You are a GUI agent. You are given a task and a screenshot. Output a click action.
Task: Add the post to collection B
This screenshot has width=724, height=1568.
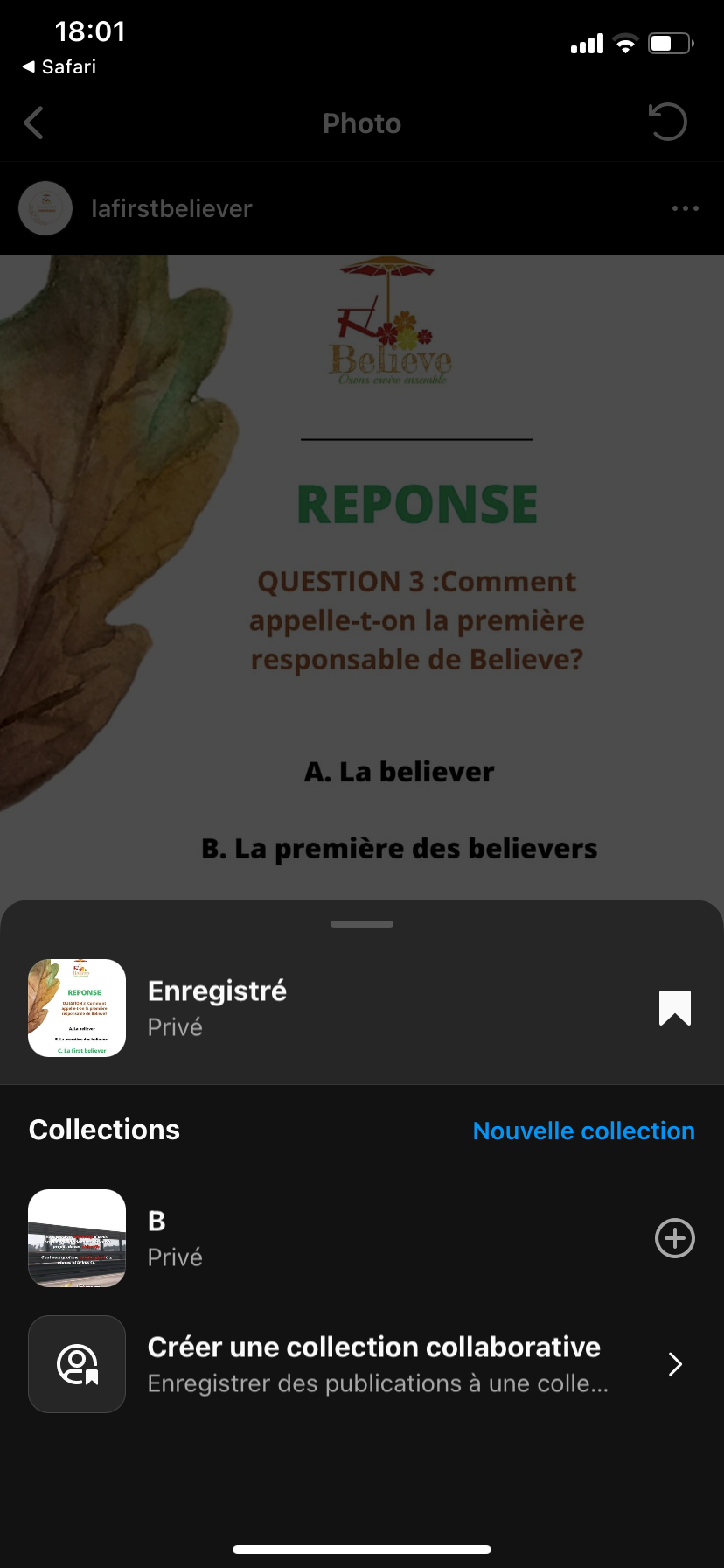pyautogui.click(x=674, y=1238)
